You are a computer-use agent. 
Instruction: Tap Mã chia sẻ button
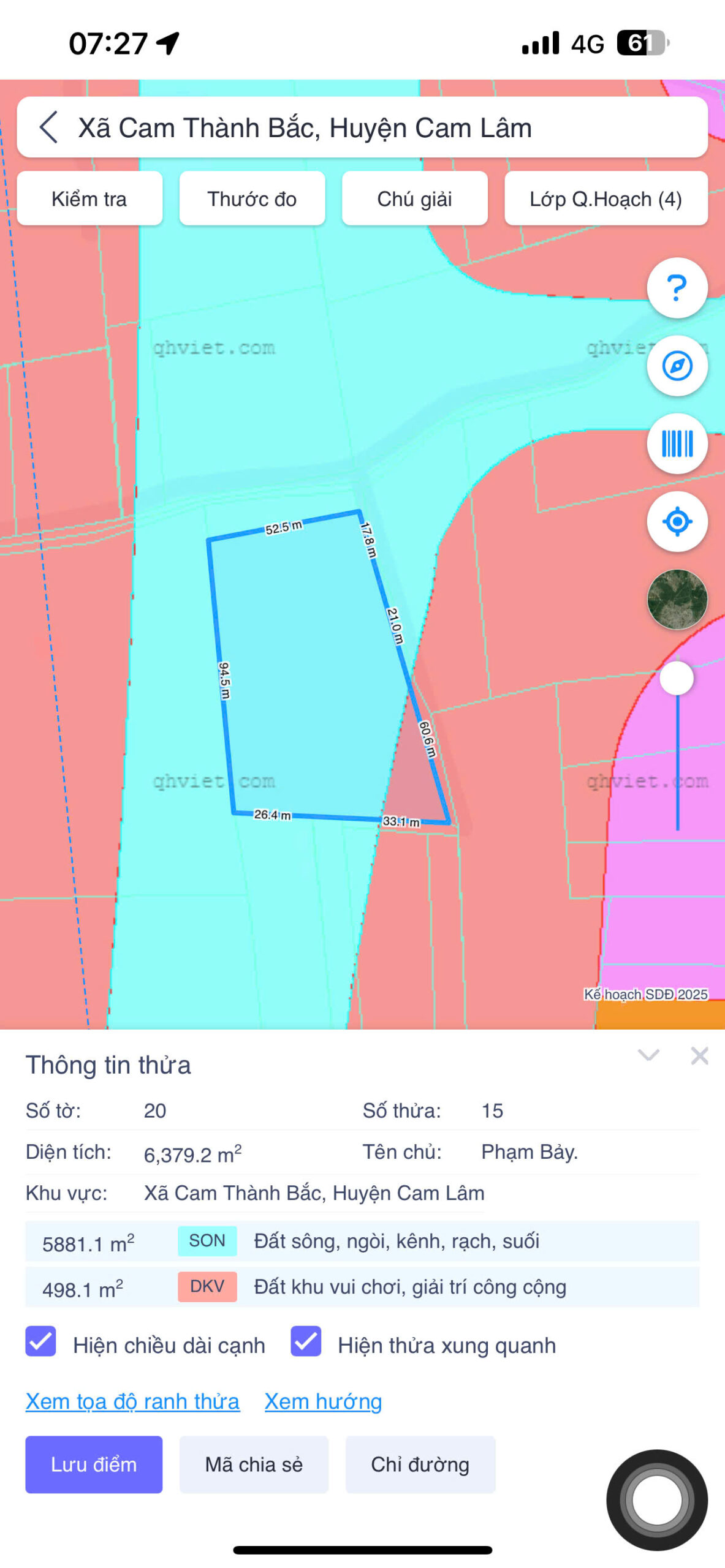254,1464
